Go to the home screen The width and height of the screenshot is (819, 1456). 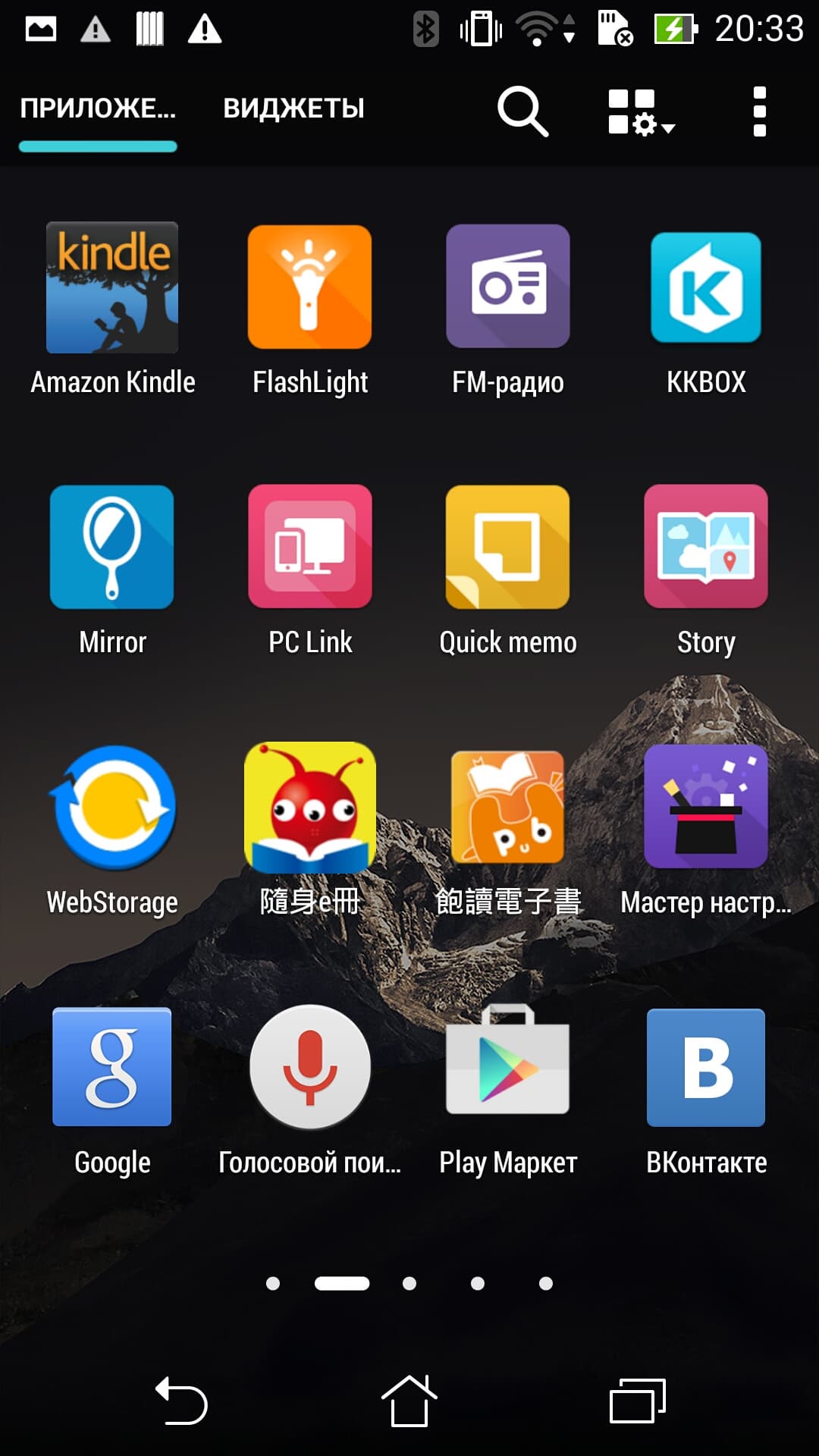(409, 1401)
